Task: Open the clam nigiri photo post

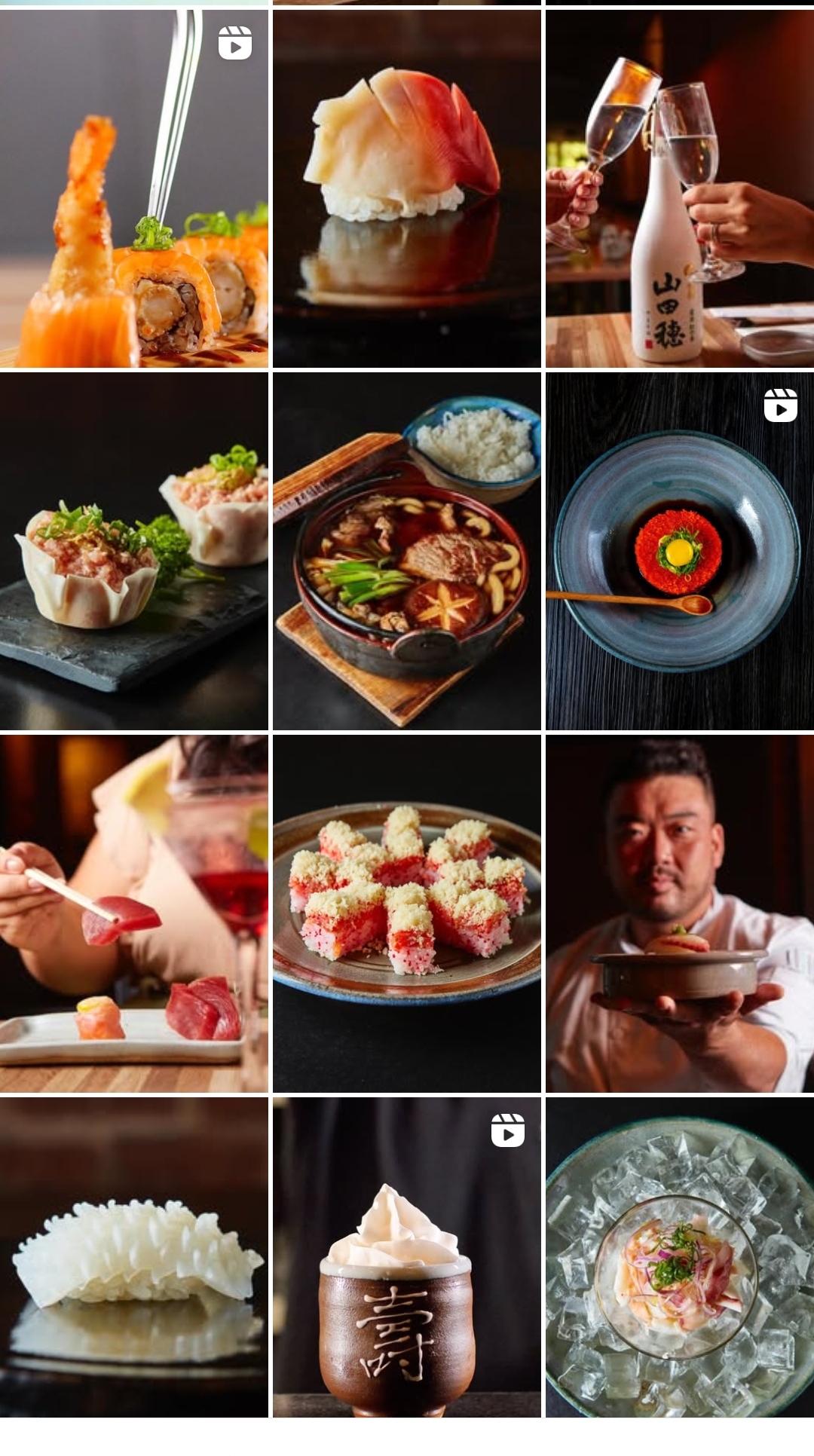Action: coord(407,188)
